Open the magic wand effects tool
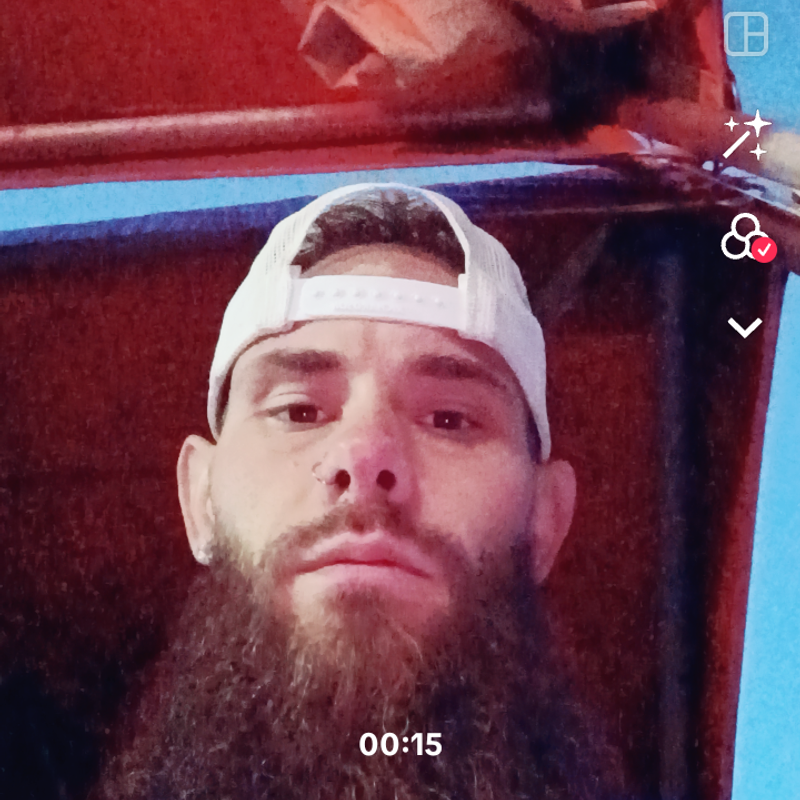The image size is (800, 800). 746,136
